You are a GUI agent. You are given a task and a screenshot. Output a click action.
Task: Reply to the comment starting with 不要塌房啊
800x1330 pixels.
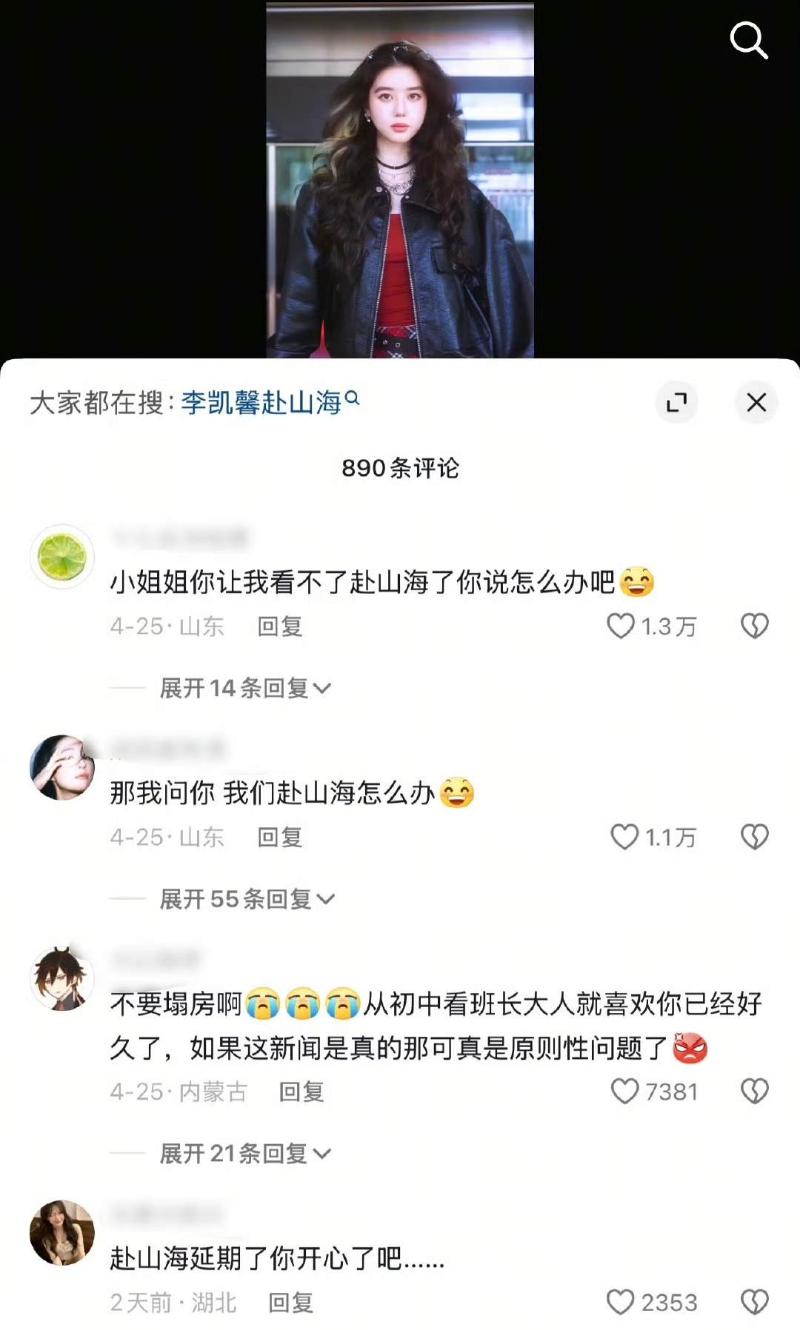click(x=301, y=1091)
